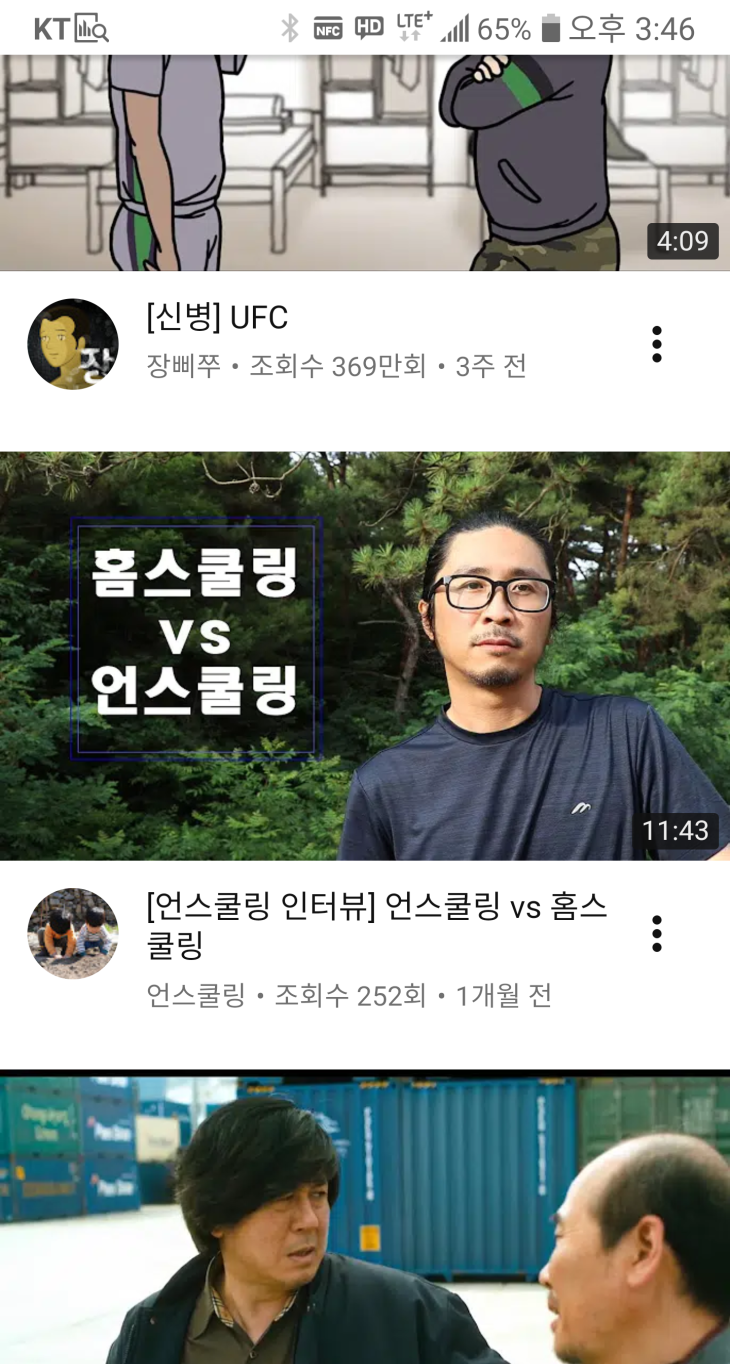This screenshot has width=730, height=1364.
Task: Select the [신병] UFC video title
Action: (217, 318)
